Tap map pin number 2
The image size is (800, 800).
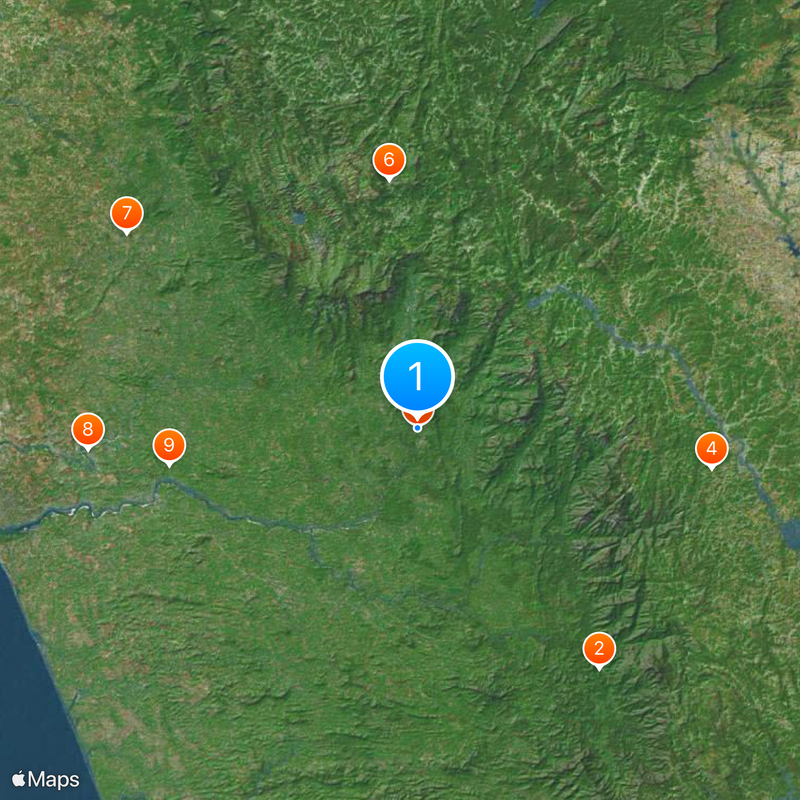pos(599,650)
